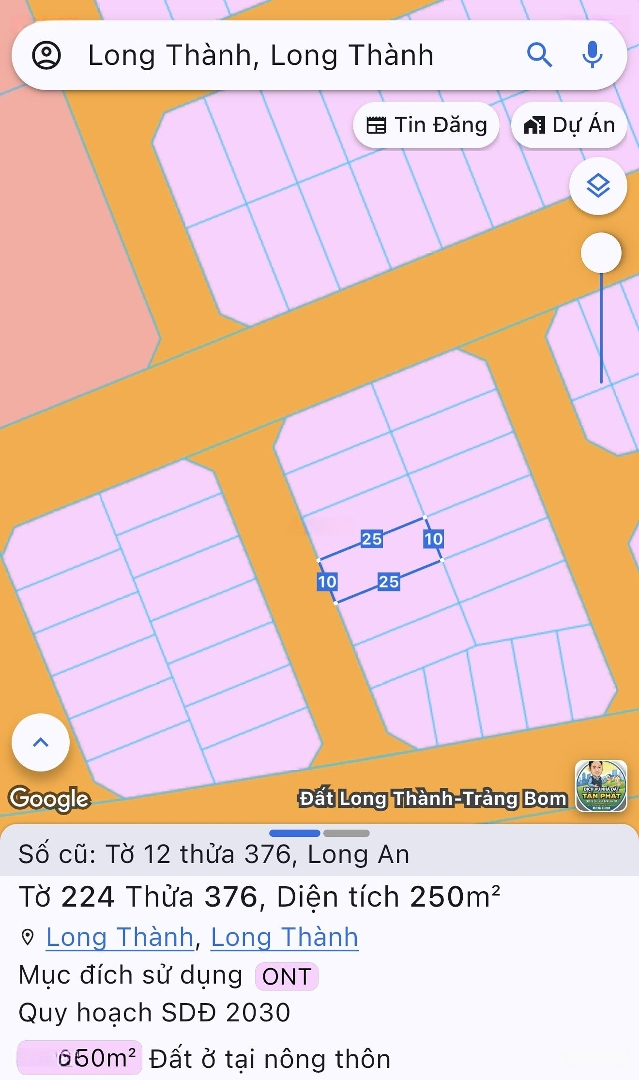Expand the panel with up chevron
The image size is (639, 1080).
(x=41, y=742)
